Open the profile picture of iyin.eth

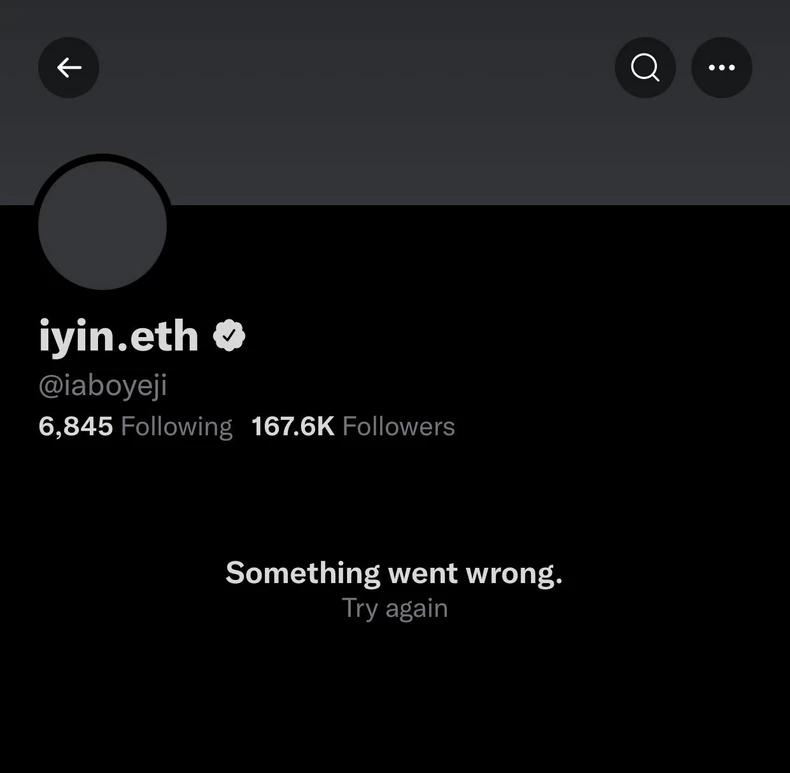click(102, 224)
